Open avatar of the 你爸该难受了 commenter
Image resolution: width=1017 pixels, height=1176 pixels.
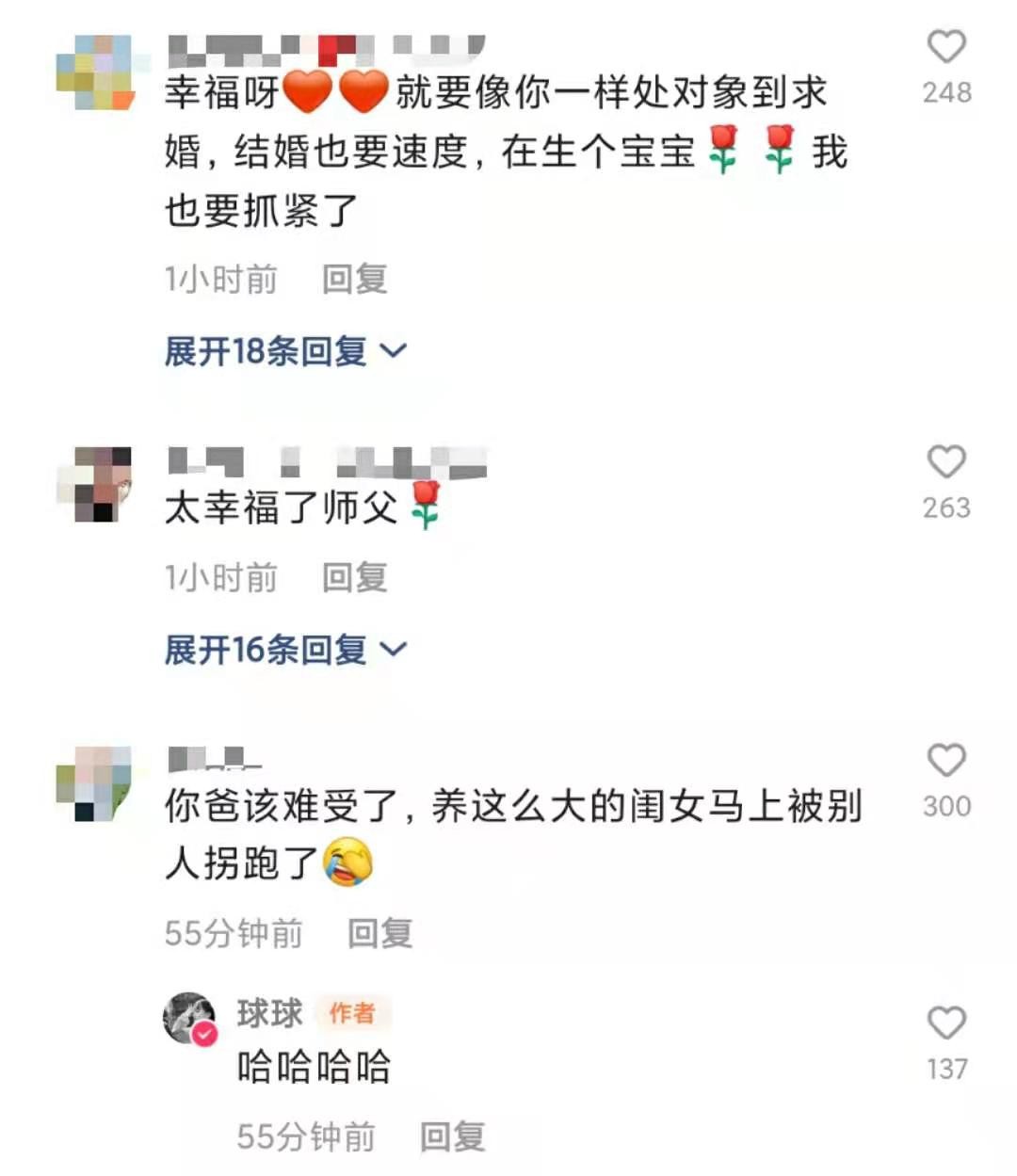pyautogui.click(x=95, y=783)
